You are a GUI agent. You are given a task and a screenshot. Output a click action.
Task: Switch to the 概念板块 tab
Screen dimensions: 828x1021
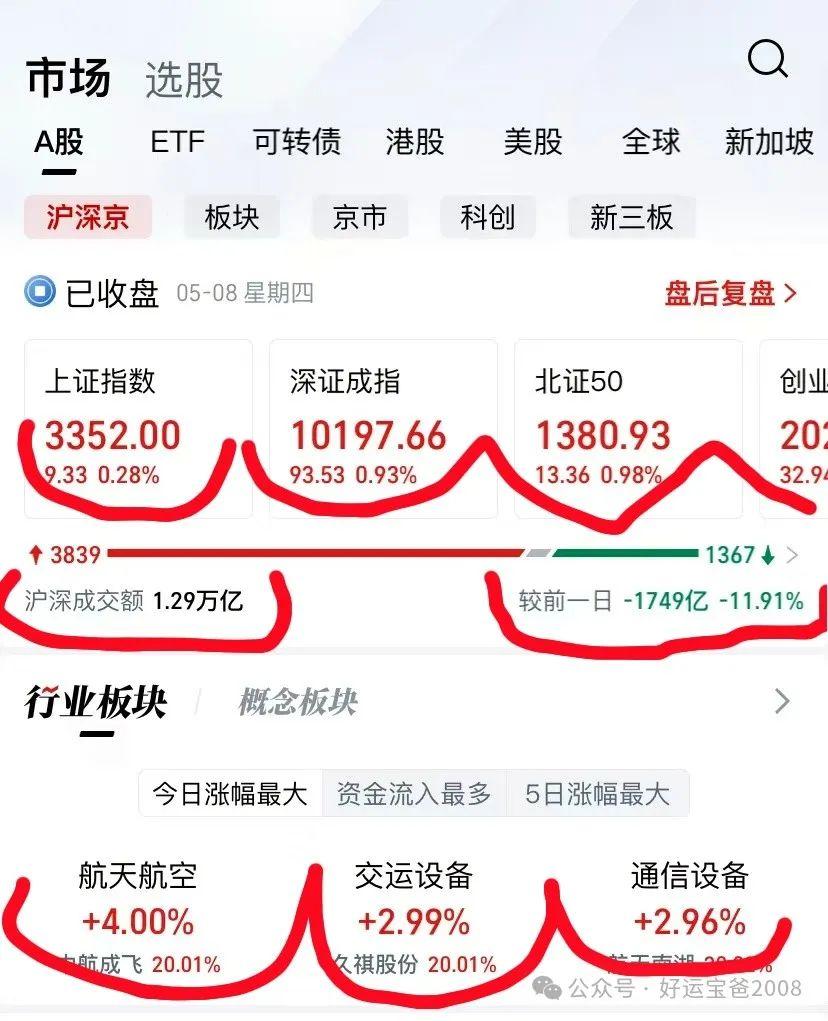295,701
